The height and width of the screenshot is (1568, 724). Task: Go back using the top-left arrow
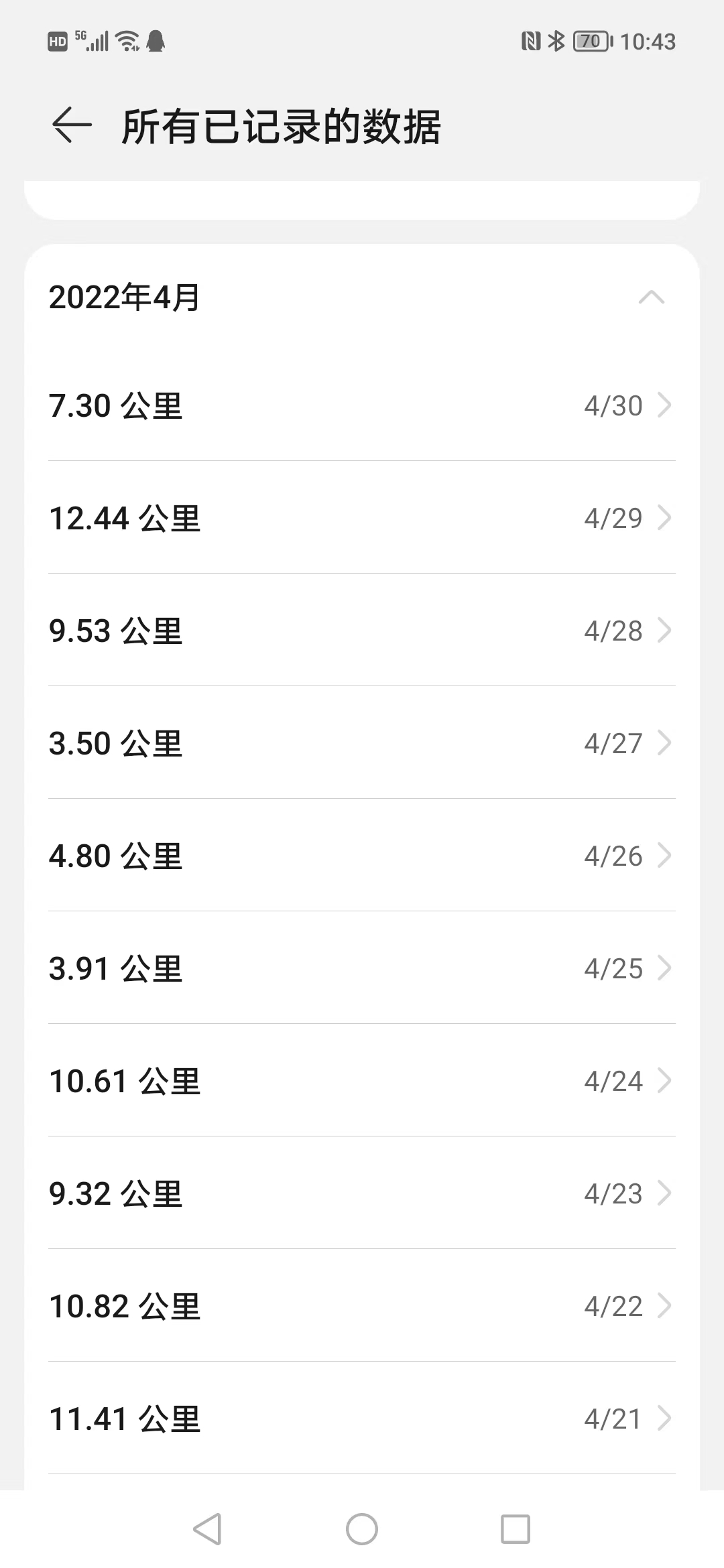pyautogui.click(x=72, y=125)
